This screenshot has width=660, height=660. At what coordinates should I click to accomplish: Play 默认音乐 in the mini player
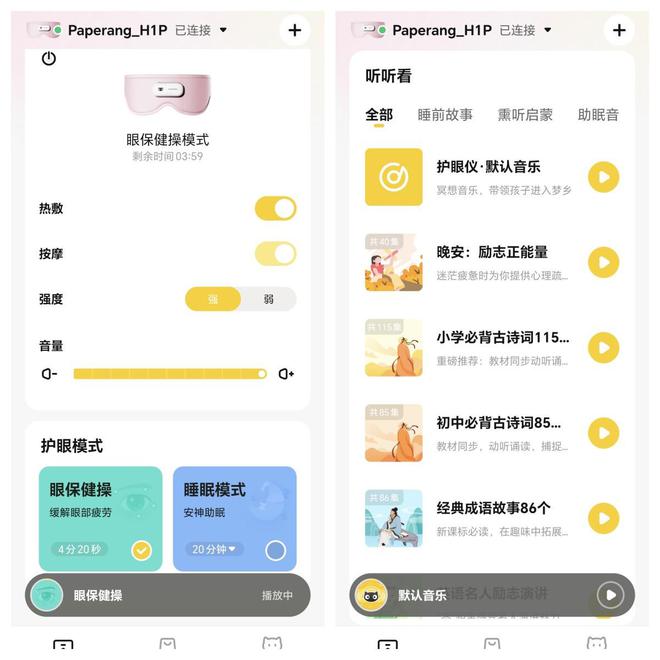tap(609, 595)
